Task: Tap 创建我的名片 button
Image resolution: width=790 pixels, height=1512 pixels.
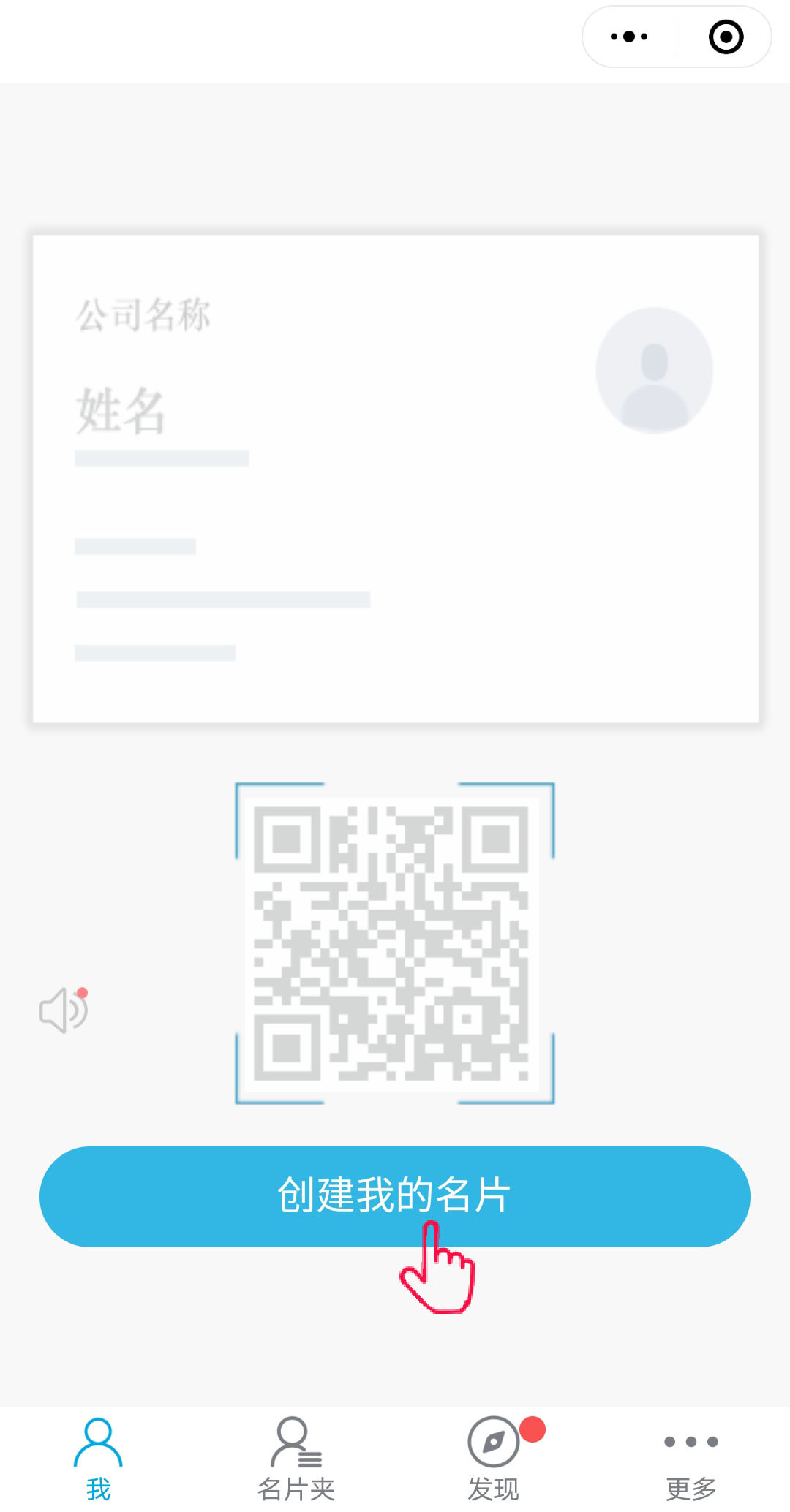Action: [395, 1196]
